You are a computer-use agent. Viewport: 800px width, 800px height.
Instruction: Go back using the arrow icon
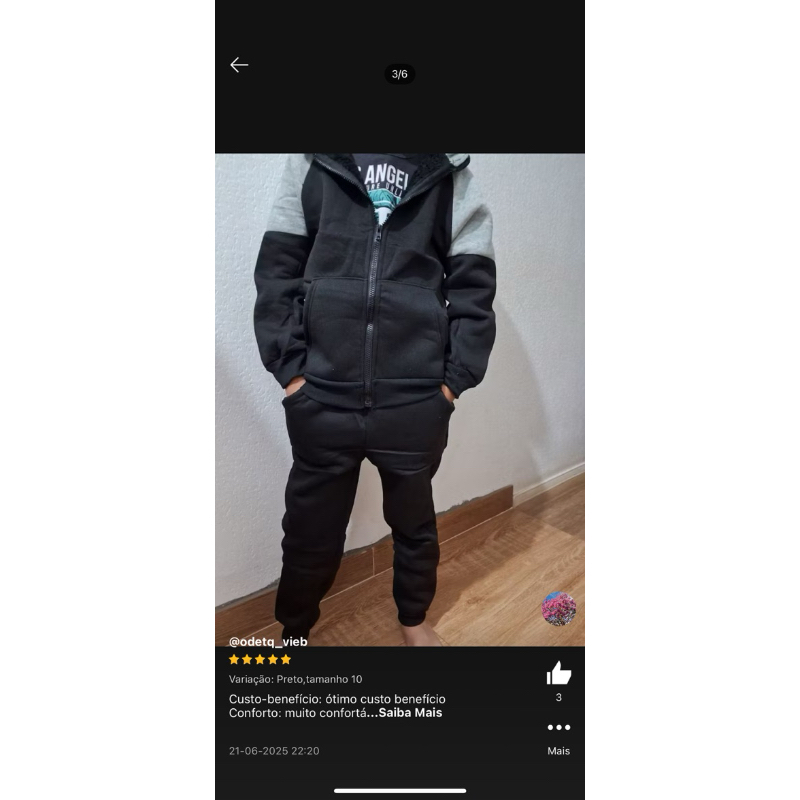pyautogui.click(x=239, y=65)
